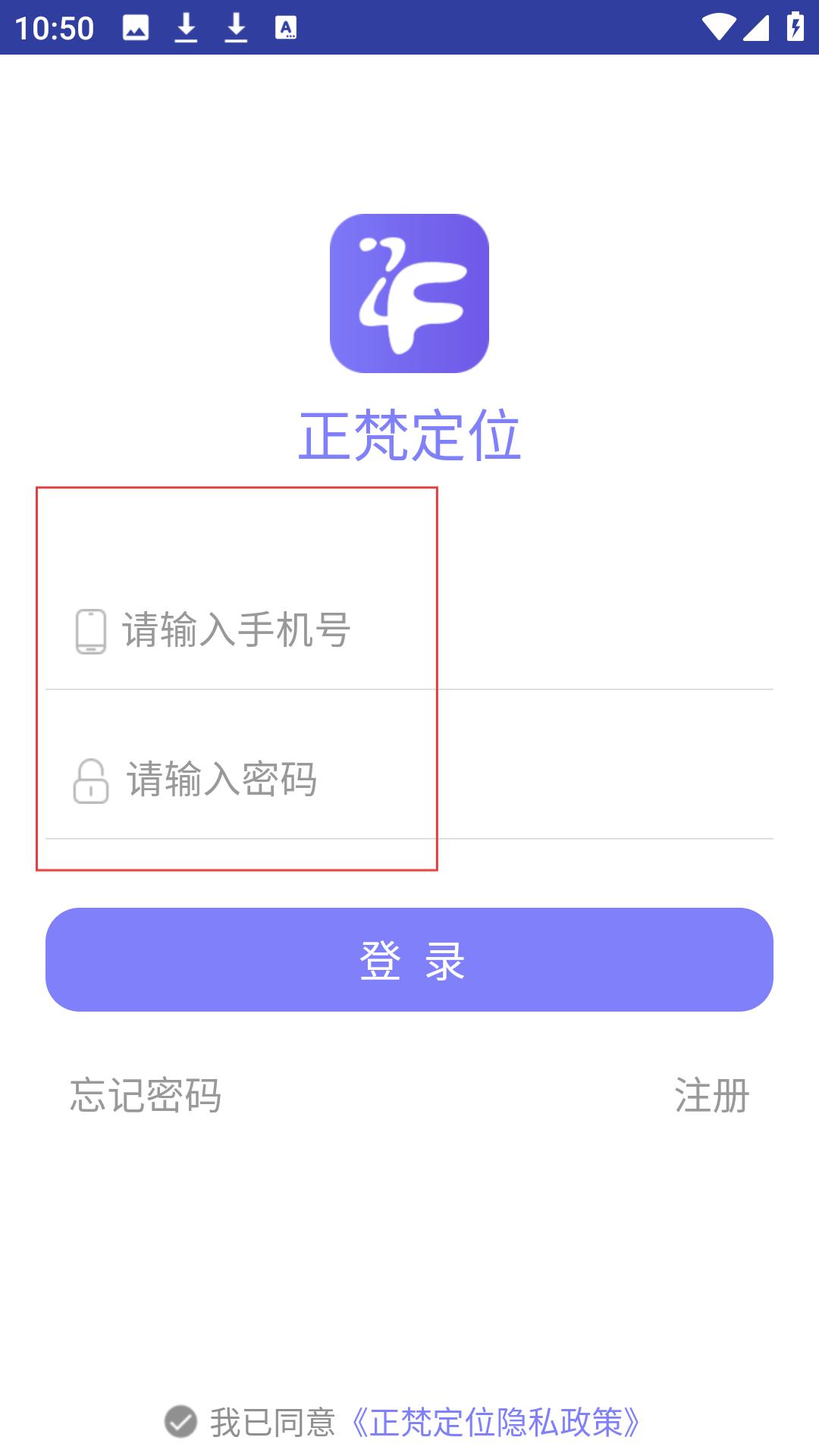
Task: Open the 正梵定位隐私政策 privacy policy link
Action: (496, 1422)
